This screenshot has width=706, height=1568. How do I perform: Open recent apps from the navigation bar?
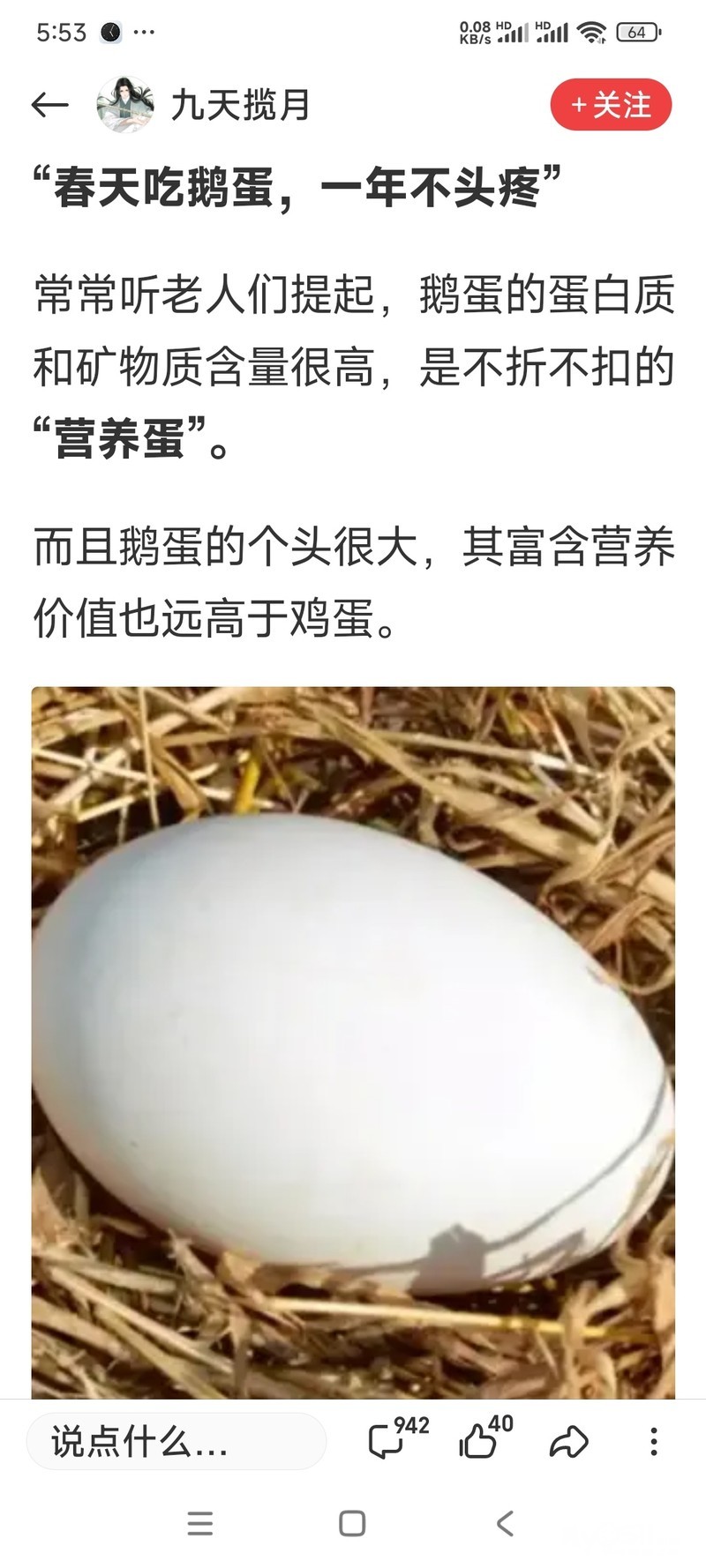point(200,1523)
